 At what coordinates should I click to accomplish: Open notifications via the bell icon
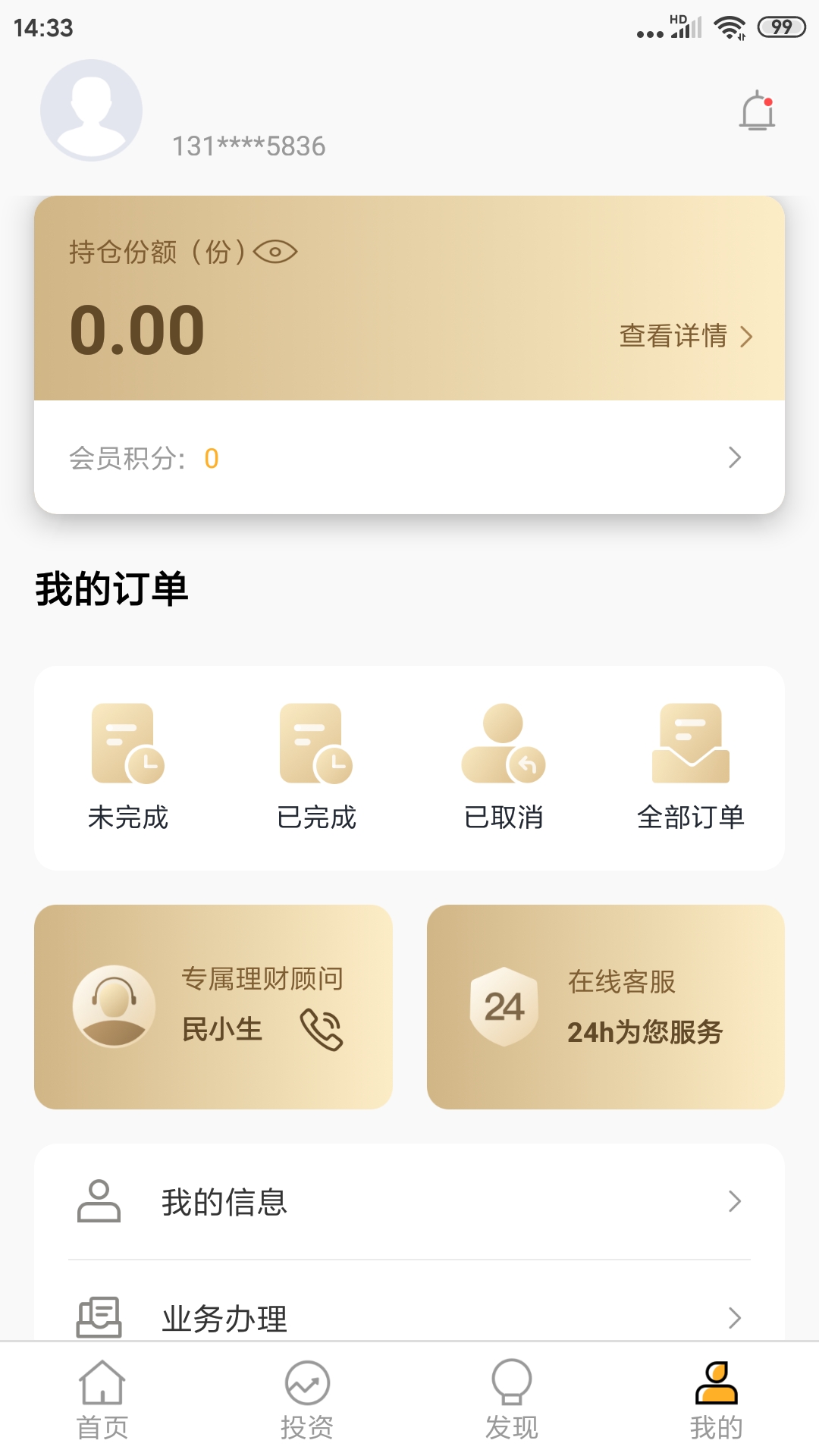757,110
